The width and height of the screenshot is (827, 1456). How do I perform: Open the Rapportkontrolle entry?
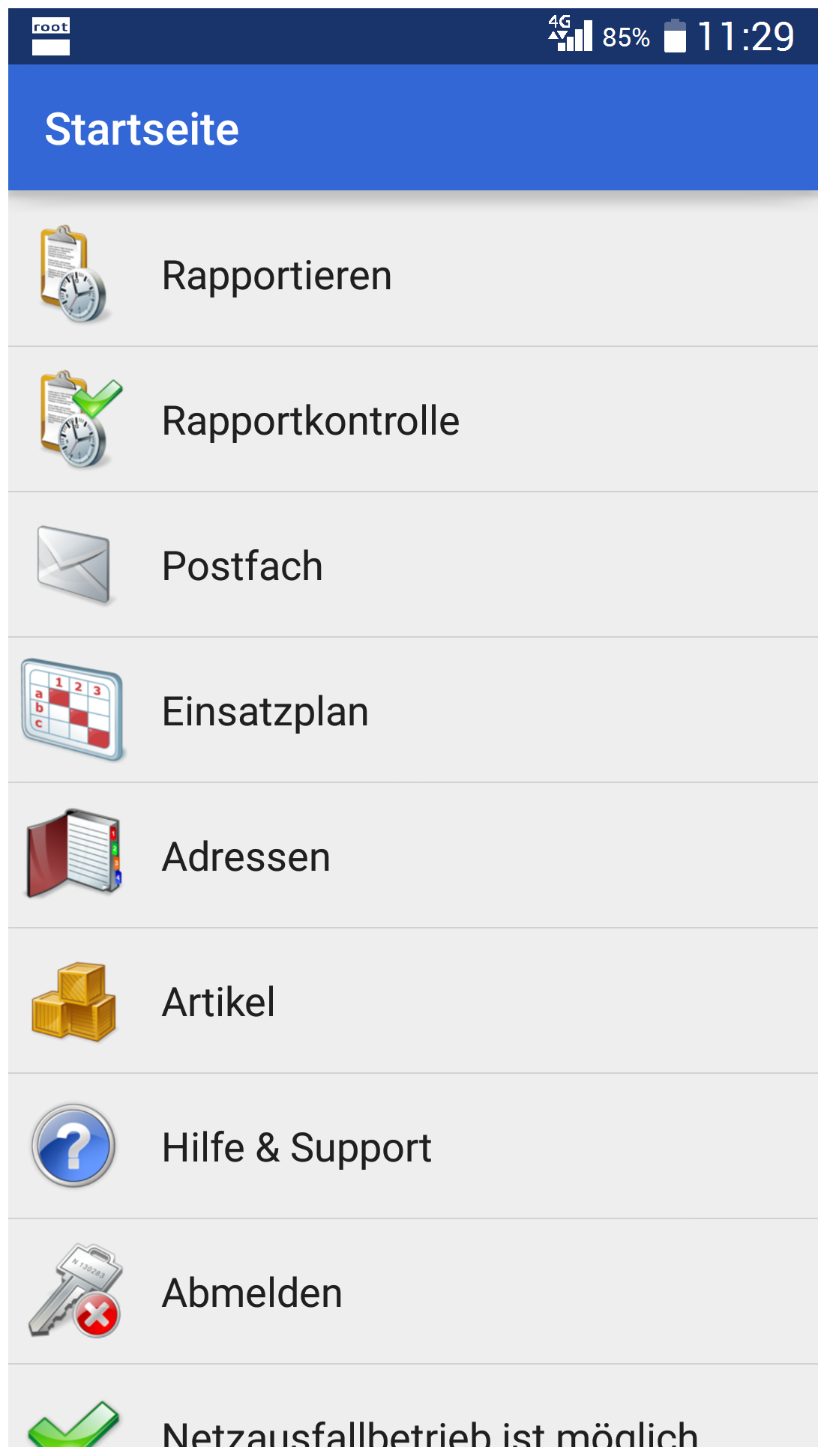pyautogui.click(x=413, y=420)
